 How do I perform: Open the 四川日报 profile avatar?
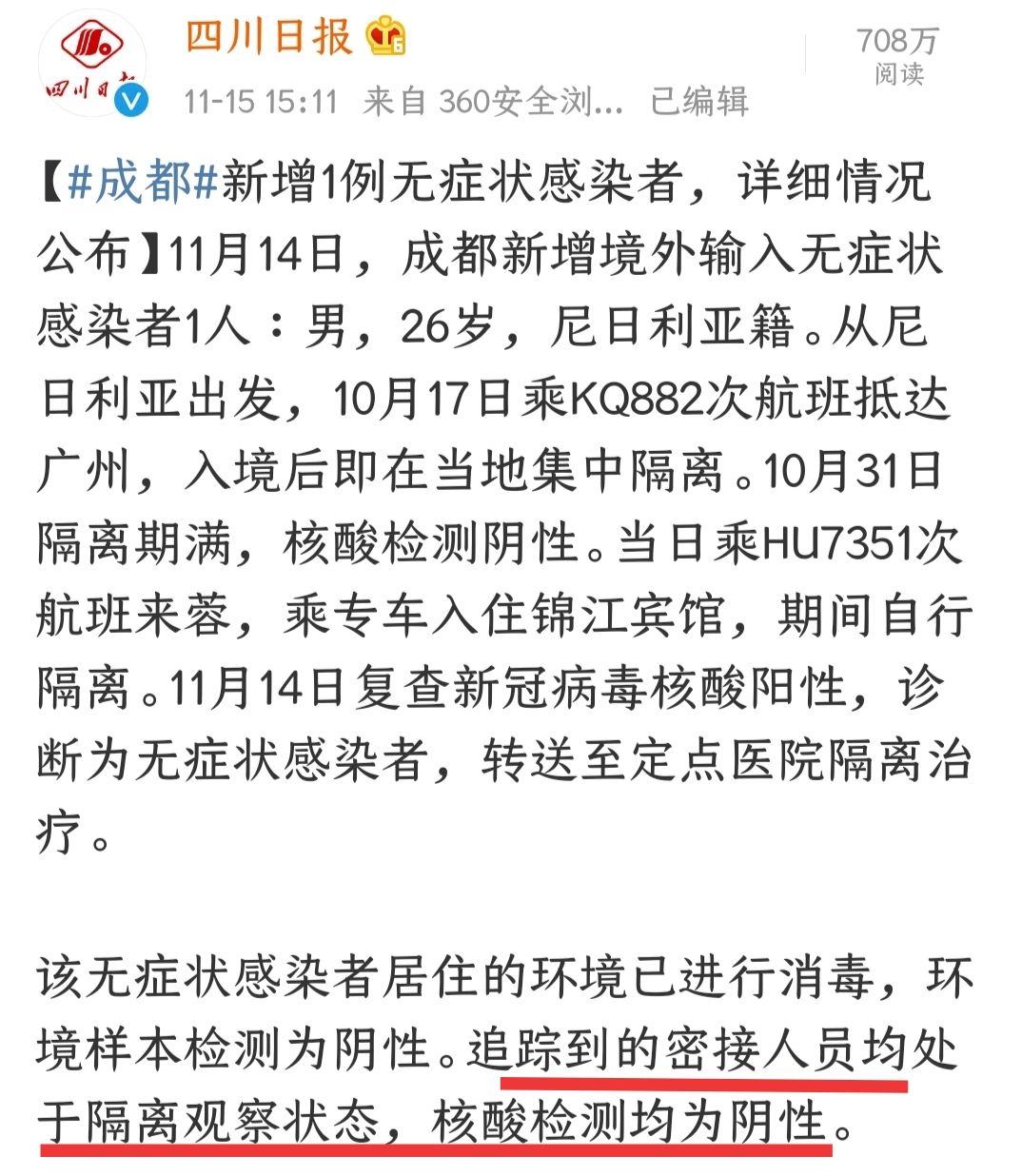coord(90,65)
